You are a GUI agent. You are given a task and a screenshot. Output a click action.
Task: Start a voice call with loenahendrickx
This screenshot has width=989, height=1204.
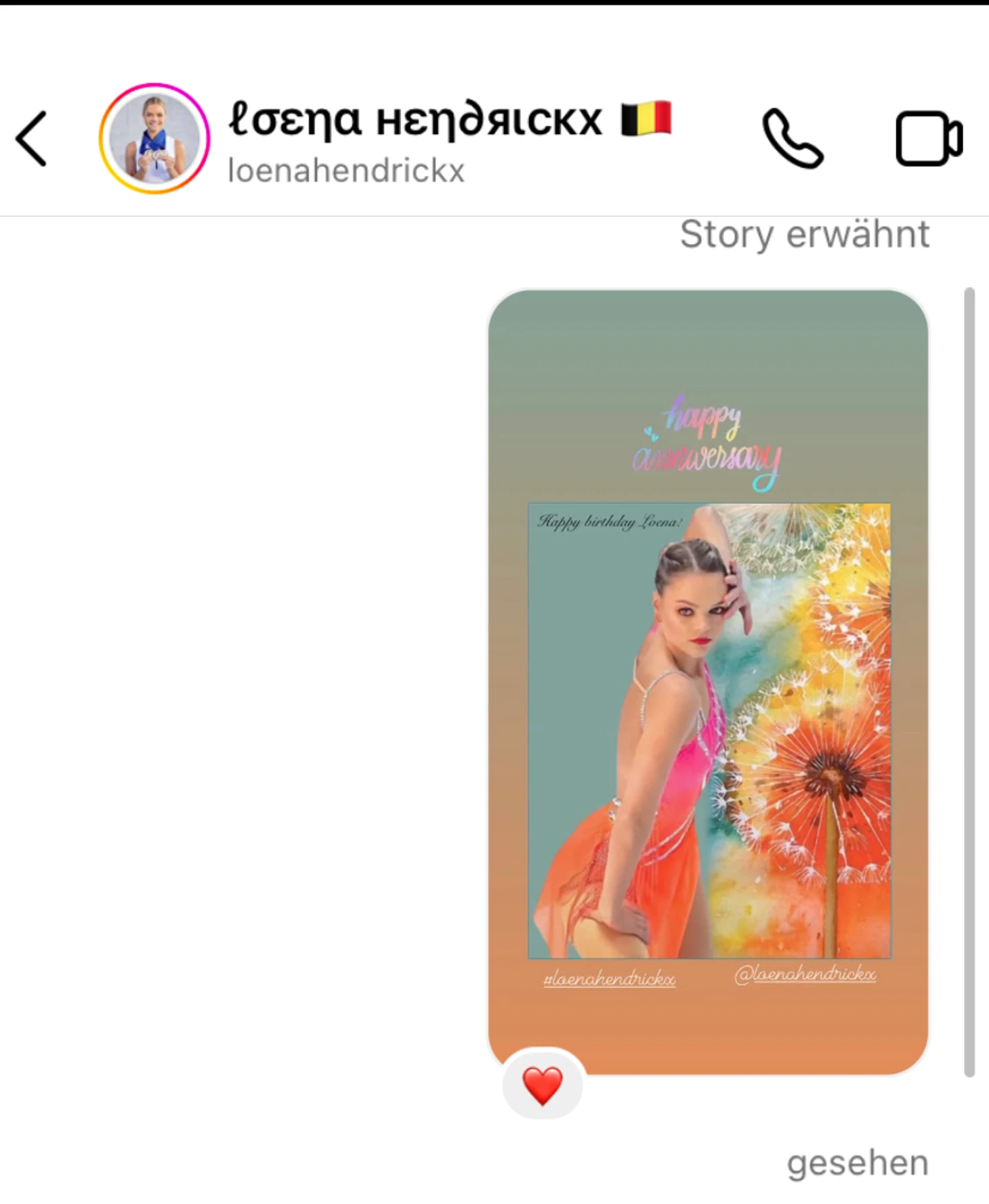[793, 139]
